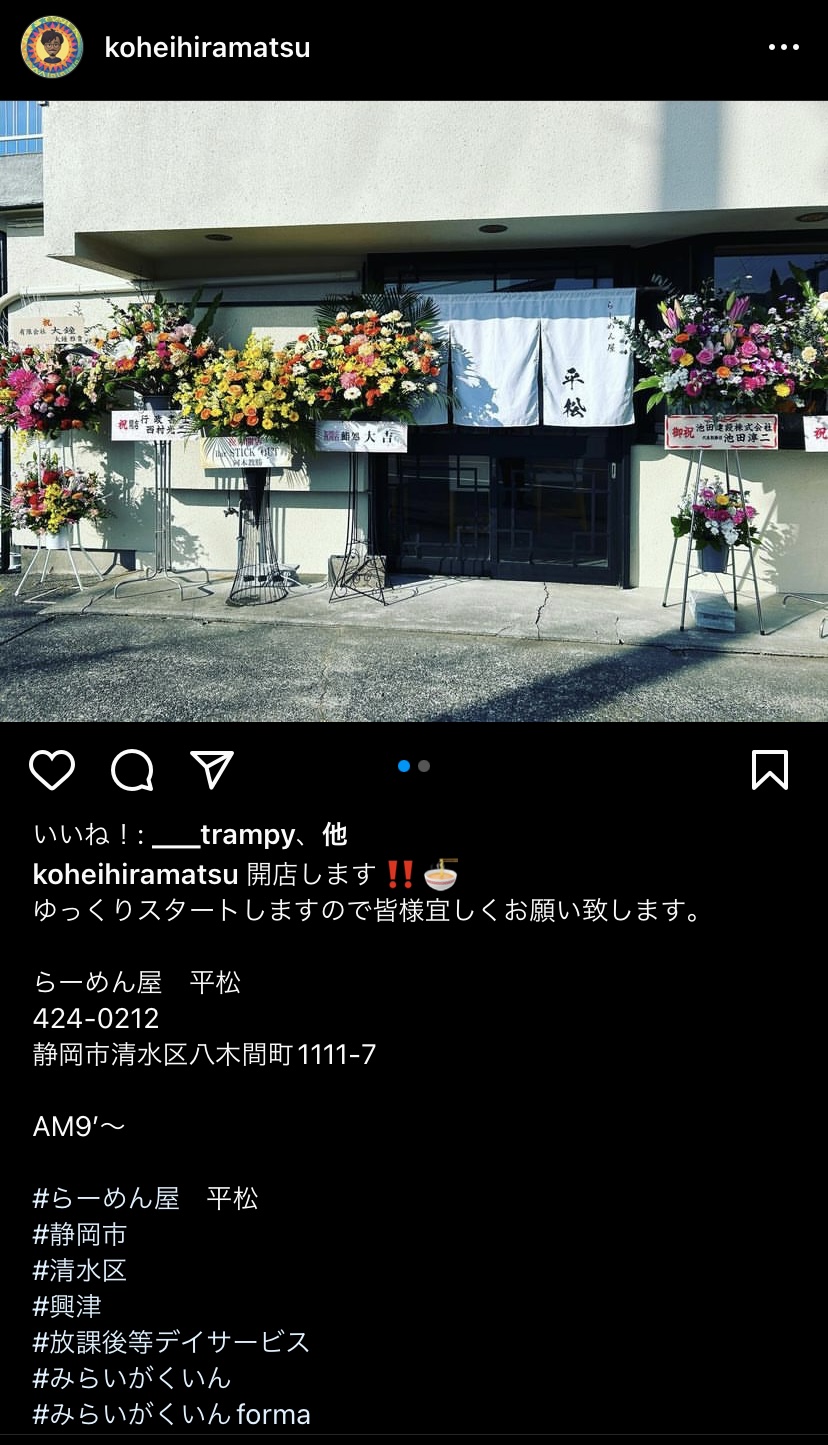828x1445 pixels.
Task: Open the koheihiramatsu username in the header
Action: pos(207,48)
